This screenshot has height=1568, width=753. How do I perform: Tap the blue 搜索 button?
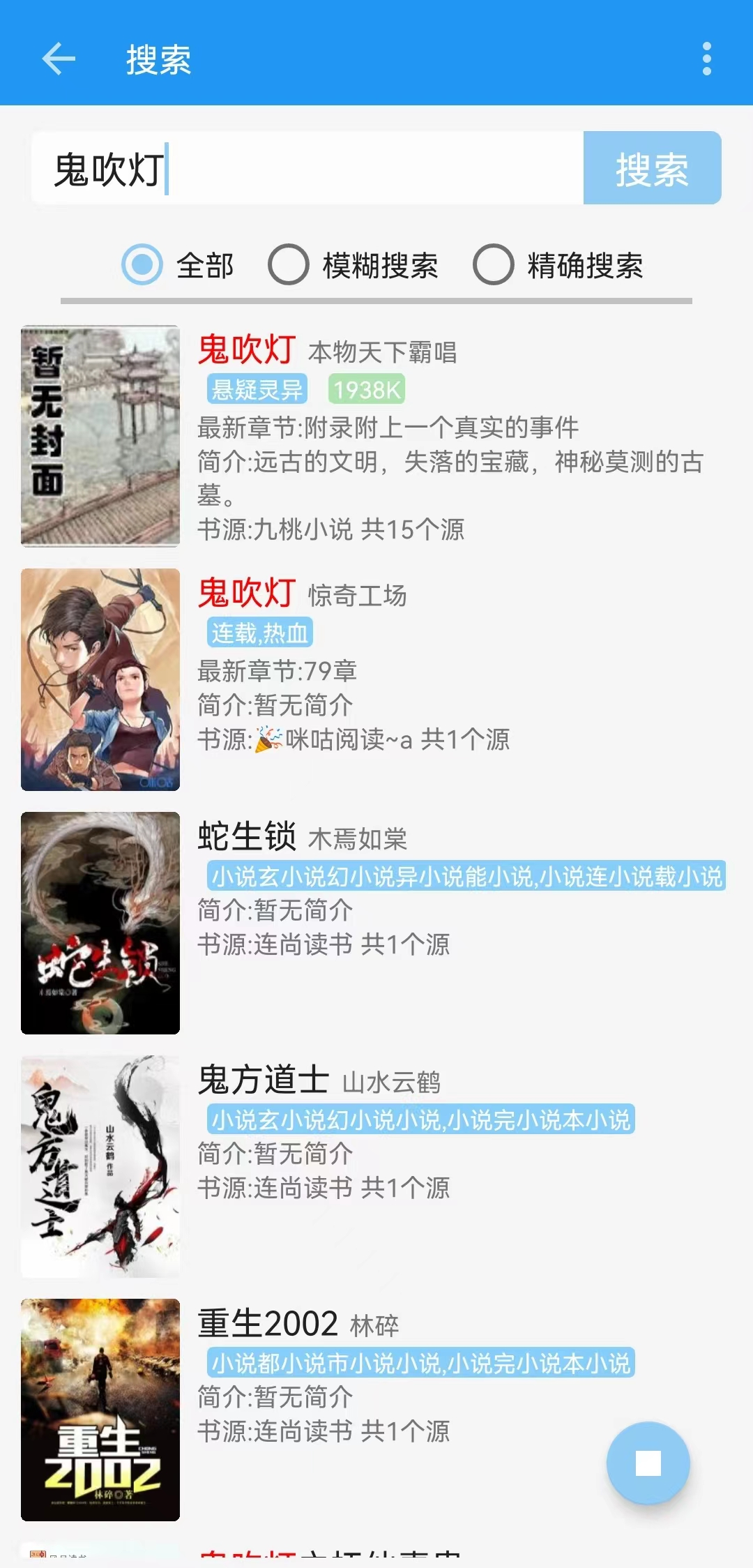pos(652,168)
